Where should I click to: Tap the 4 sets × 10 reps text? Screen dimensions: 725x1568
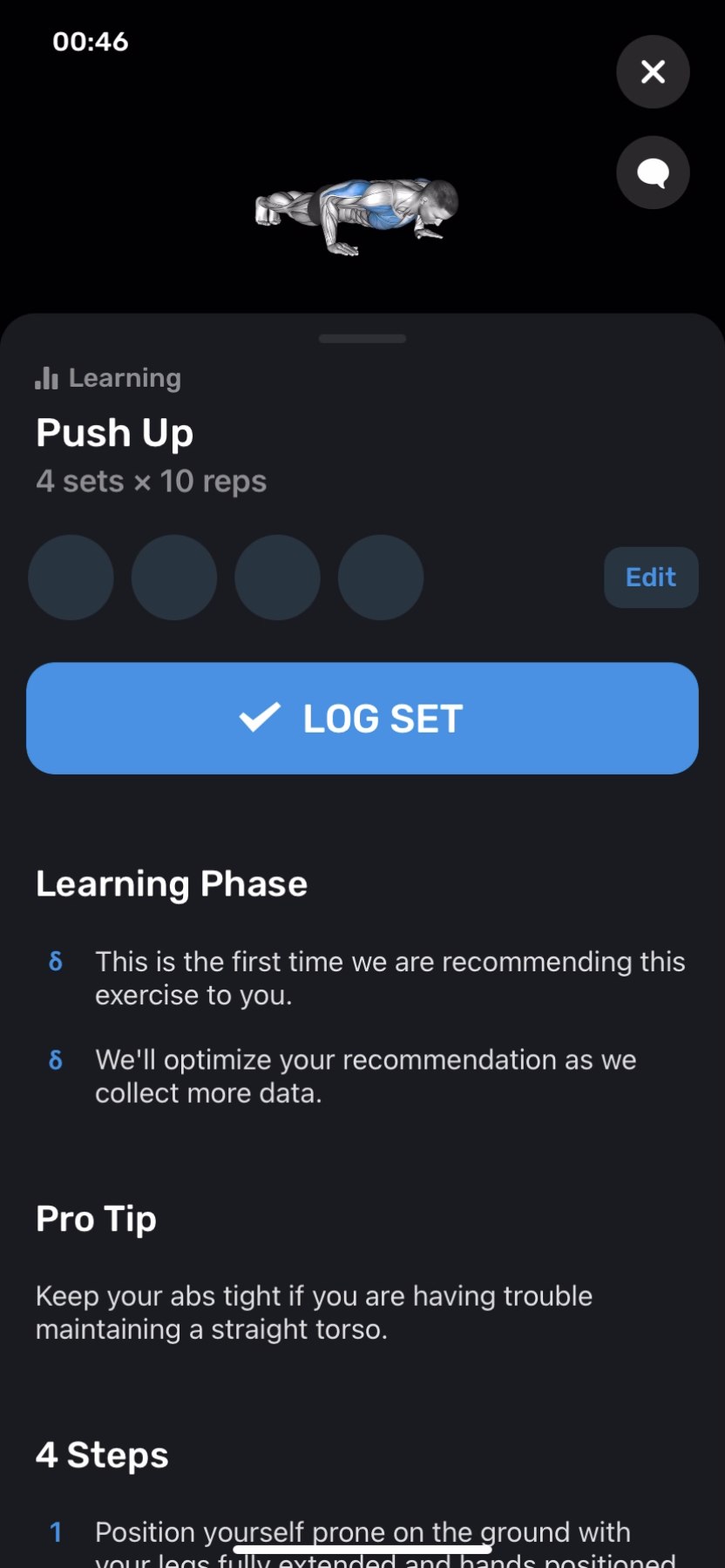(151, 481)
